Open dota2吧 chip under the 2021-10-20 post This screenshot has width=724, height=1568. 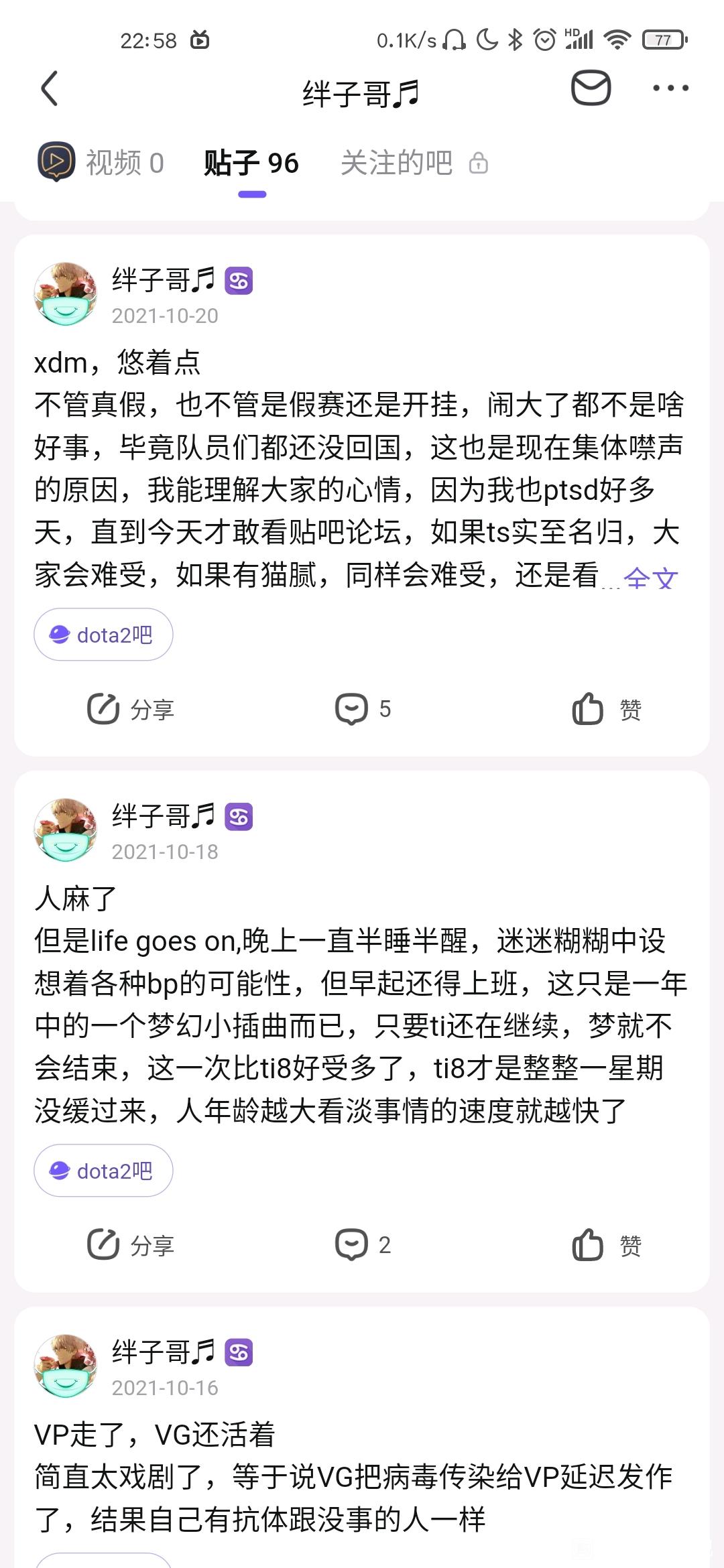(103, 635)
